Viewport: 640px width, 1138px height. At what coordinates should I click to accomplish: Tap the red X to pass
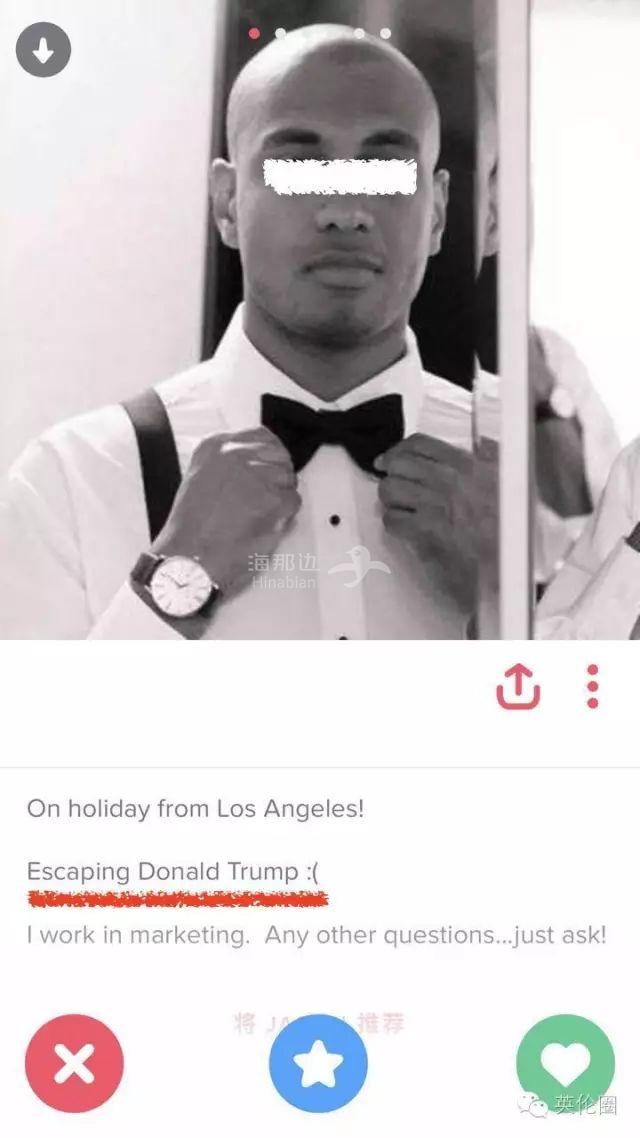[x=74, y=1063]
